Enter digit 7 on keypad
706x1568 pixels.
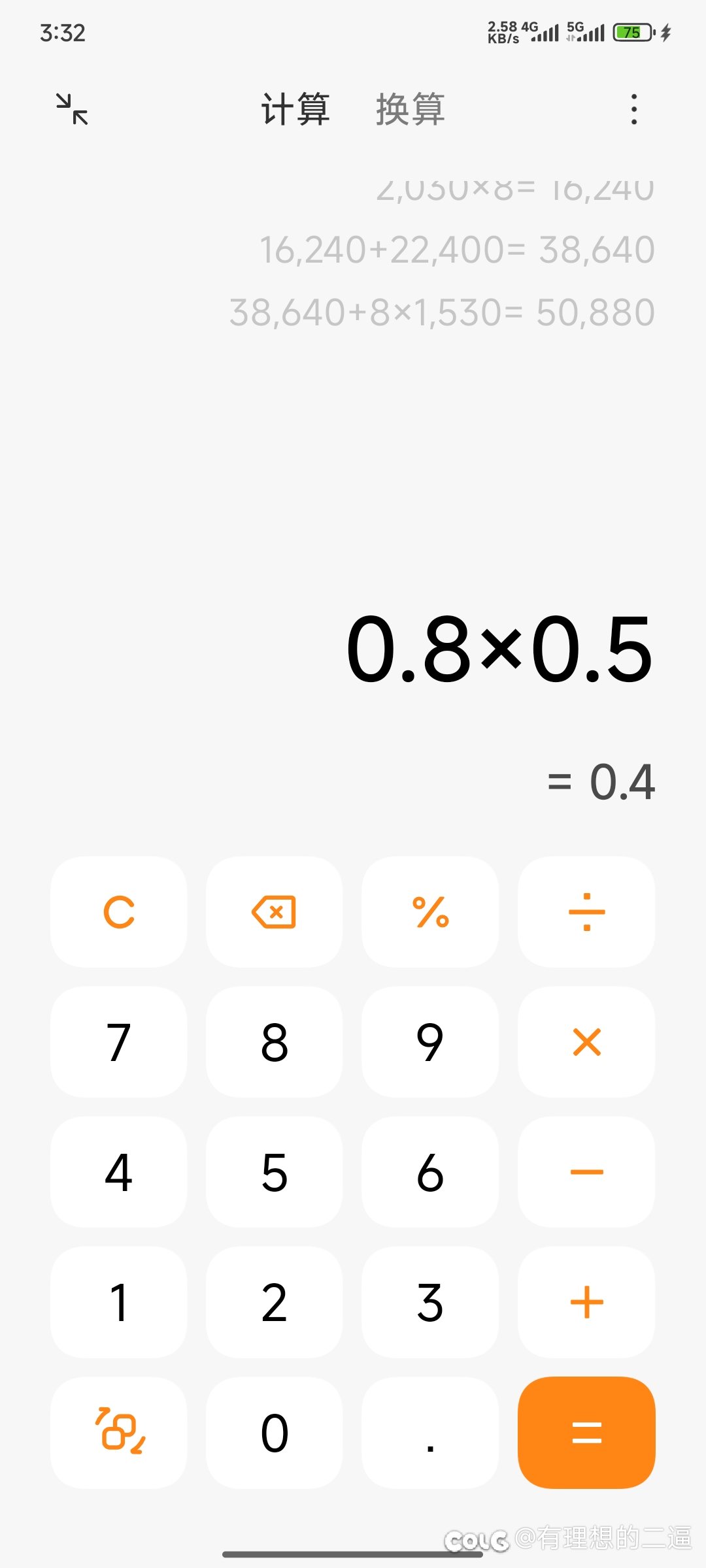(119, 1041)
